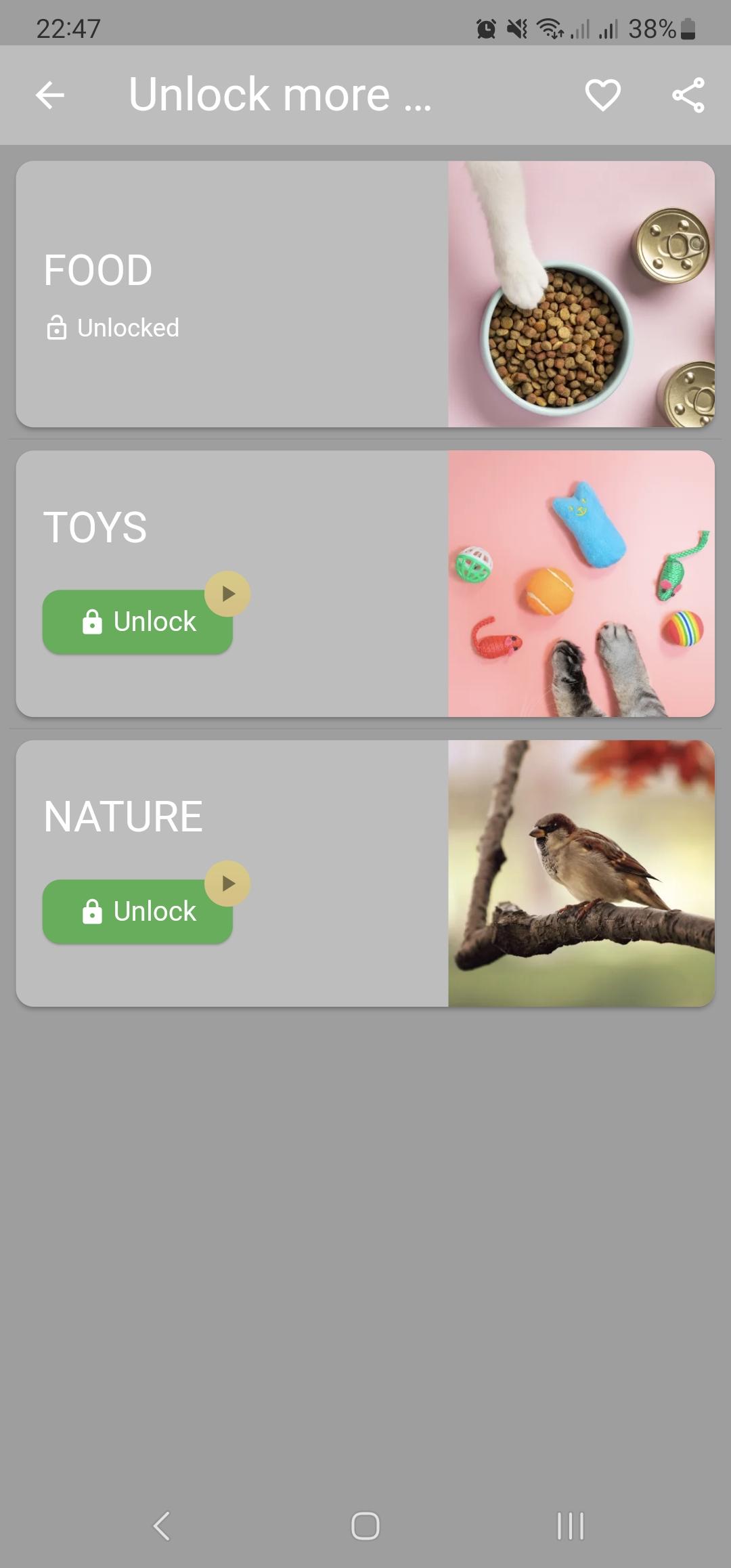This screenshot has height=1568, width=731.
Task: Share the app via share icon
Action: 688,95
